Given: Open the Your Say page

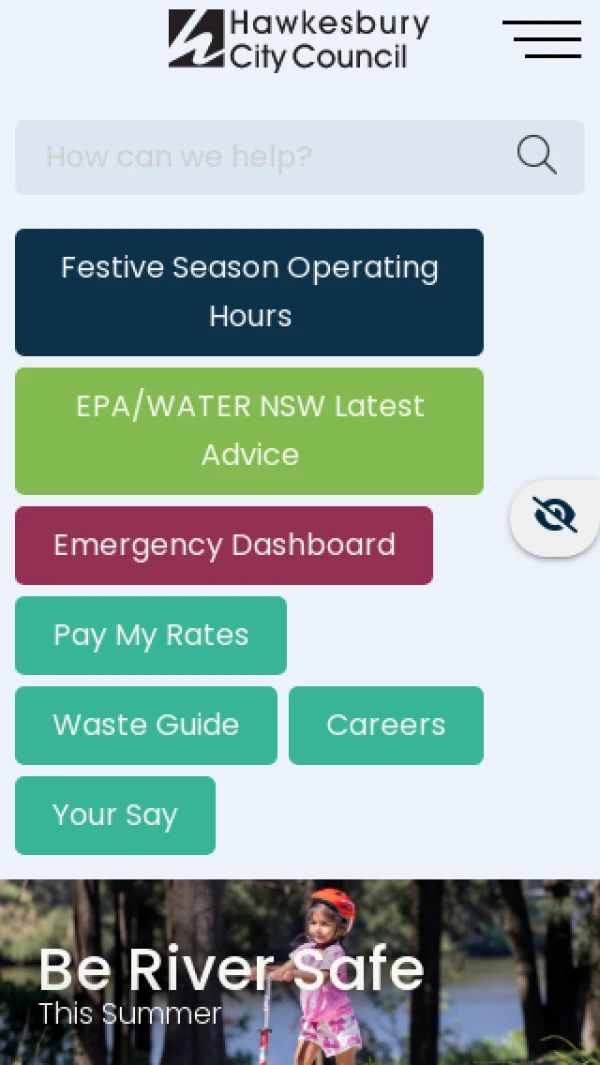Looking at the screenshot, I should (x=115, y=815).
